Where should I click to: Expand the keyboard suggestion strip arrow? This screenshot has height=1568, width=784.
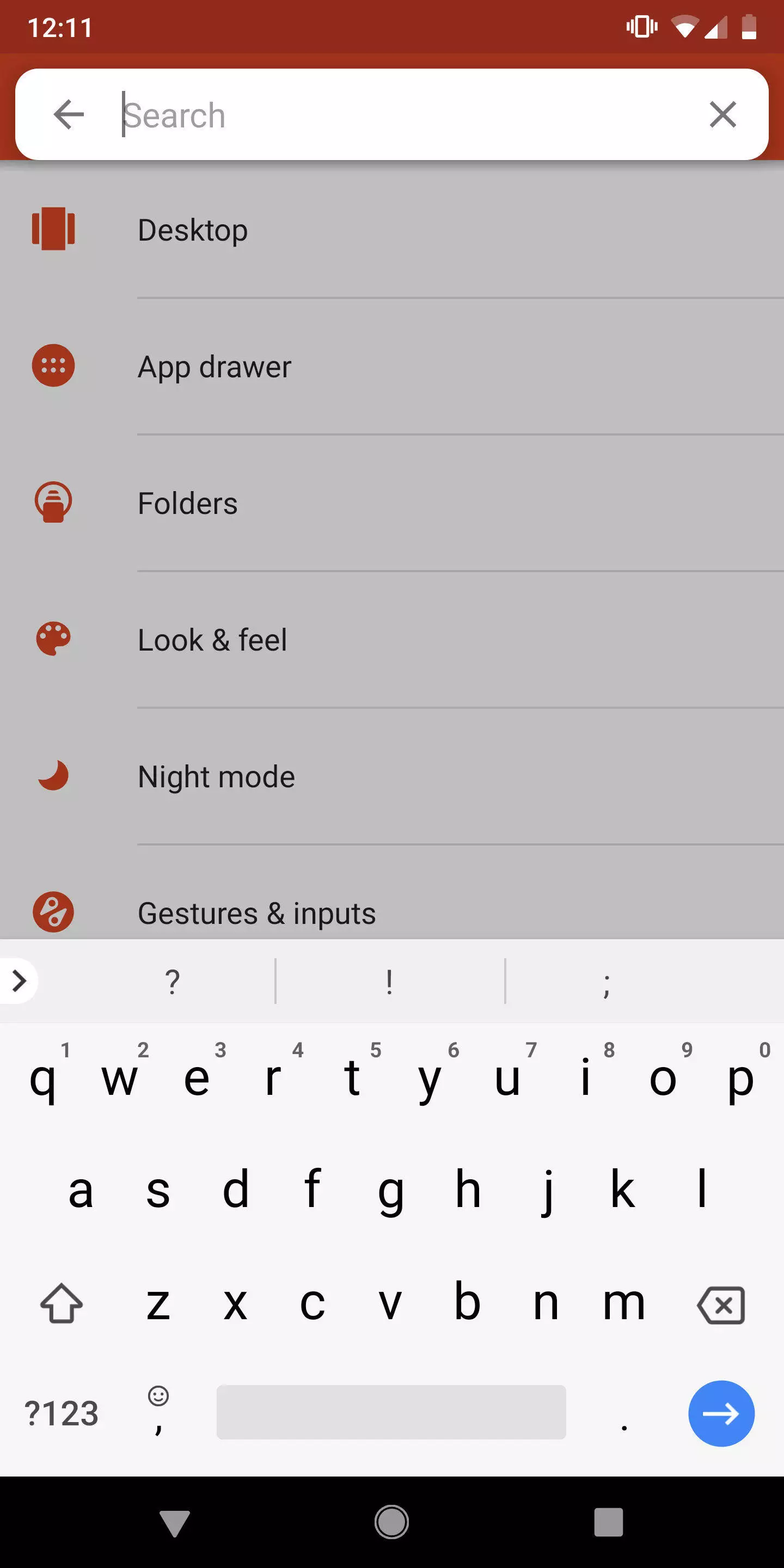click(19, 981)
